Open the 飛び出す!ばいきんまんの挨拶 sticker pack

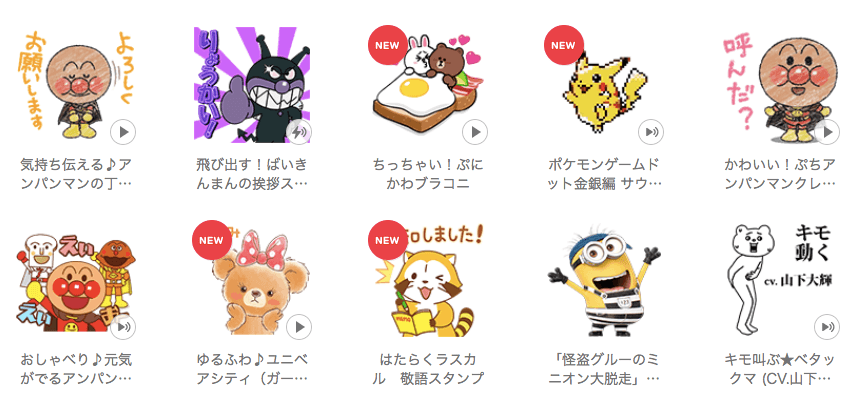click(251, 84)
